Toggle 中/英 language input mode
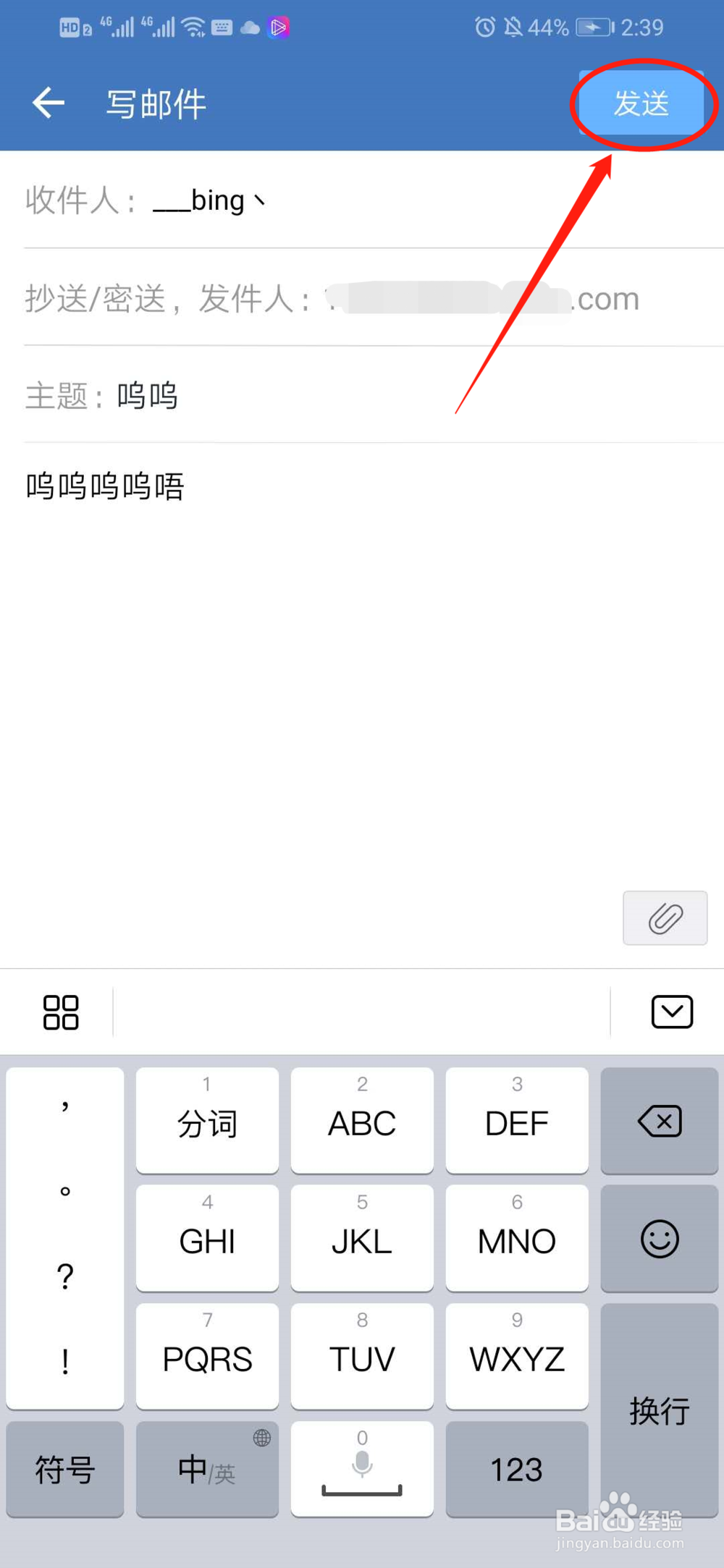Image resolution: width=724 pixels, height=1568 pixels. [206, 1469]
